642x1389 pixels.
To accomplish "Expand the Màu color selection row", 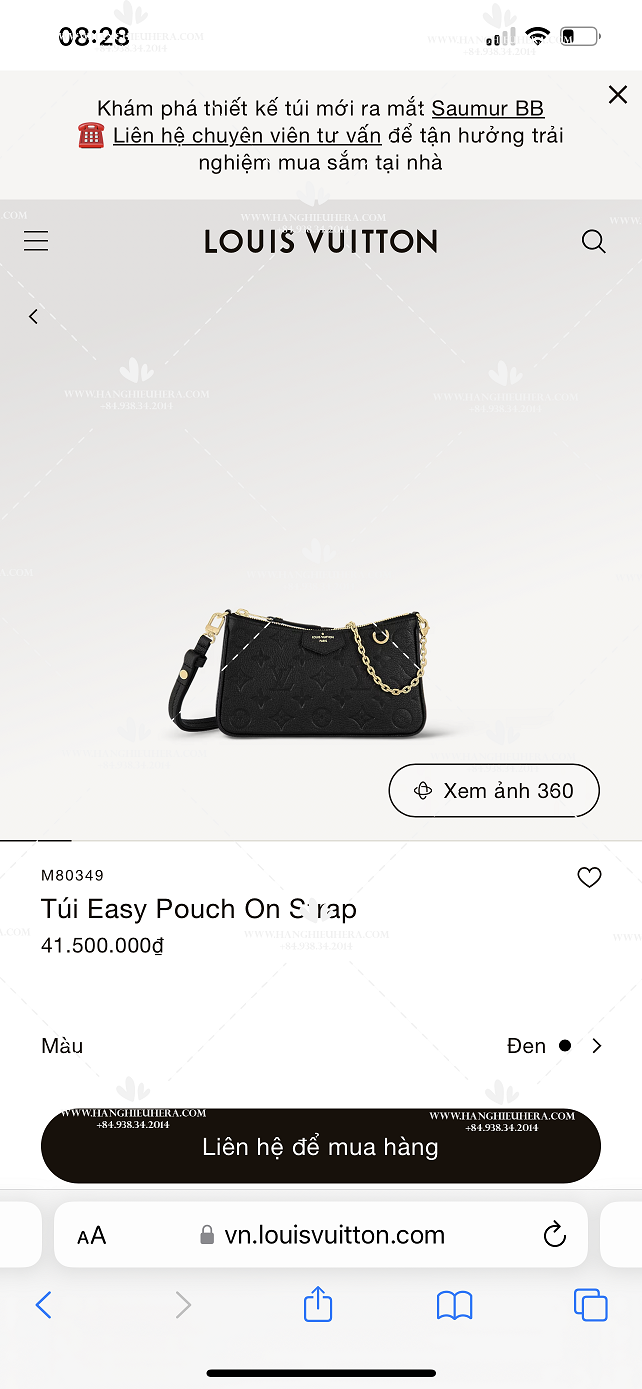I will pyautogui.click(x=321, y=1046).
